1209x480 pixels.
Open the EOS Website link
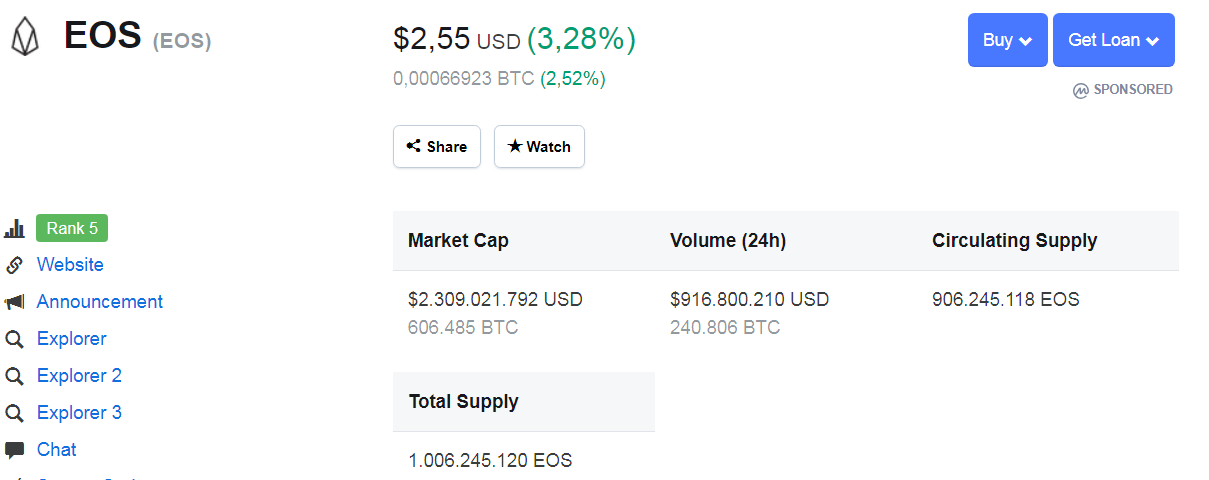(70, 265)
